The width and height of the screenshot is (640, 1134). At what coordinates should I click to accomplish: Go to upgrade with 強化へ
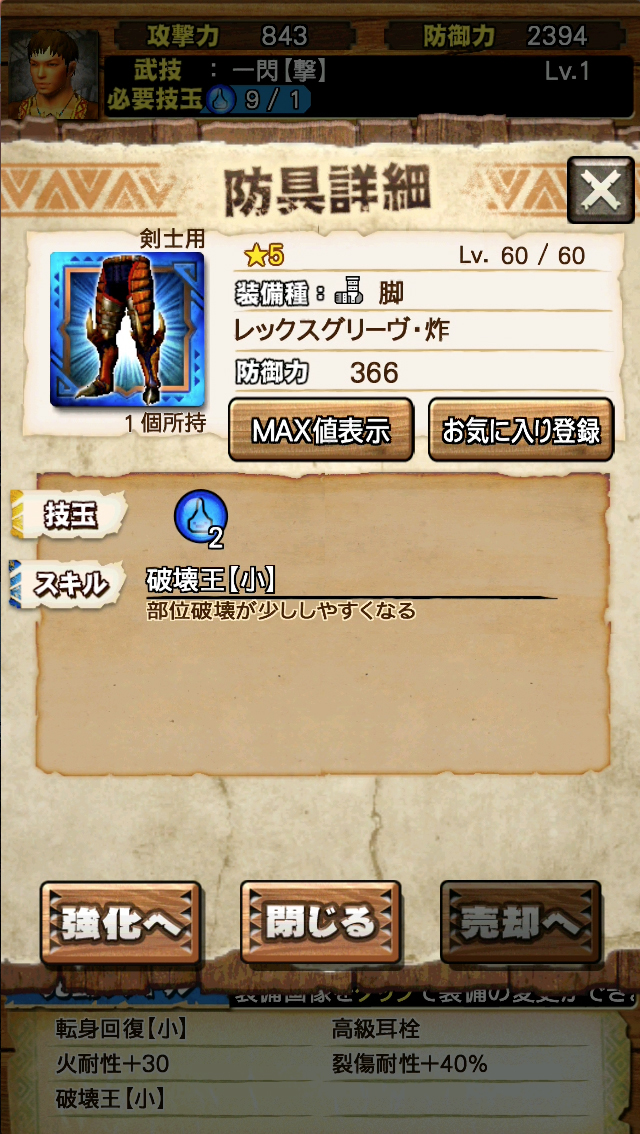120,923
